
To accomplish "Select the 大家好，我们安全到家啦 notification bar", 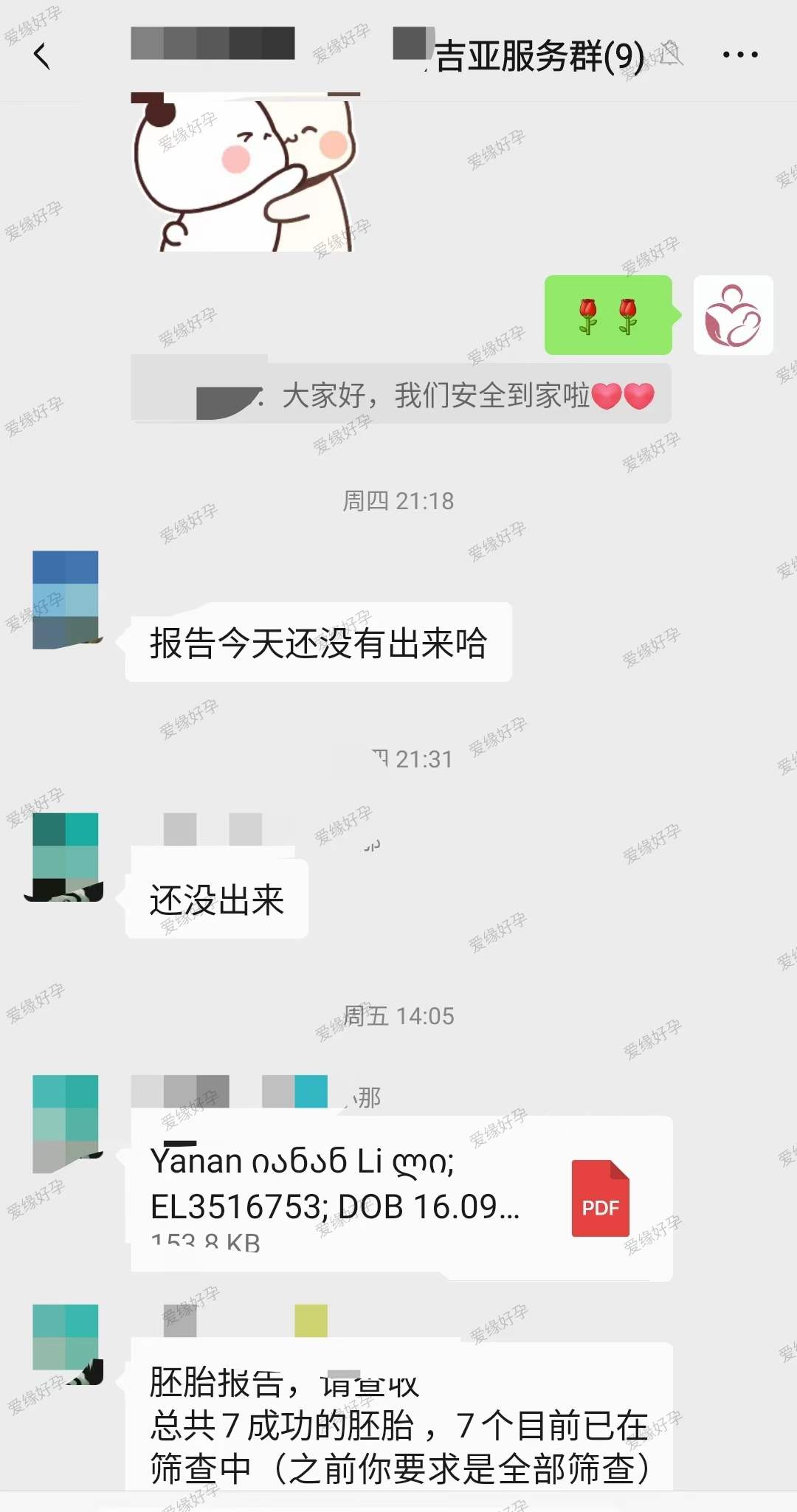I will [x=402, y=395].
